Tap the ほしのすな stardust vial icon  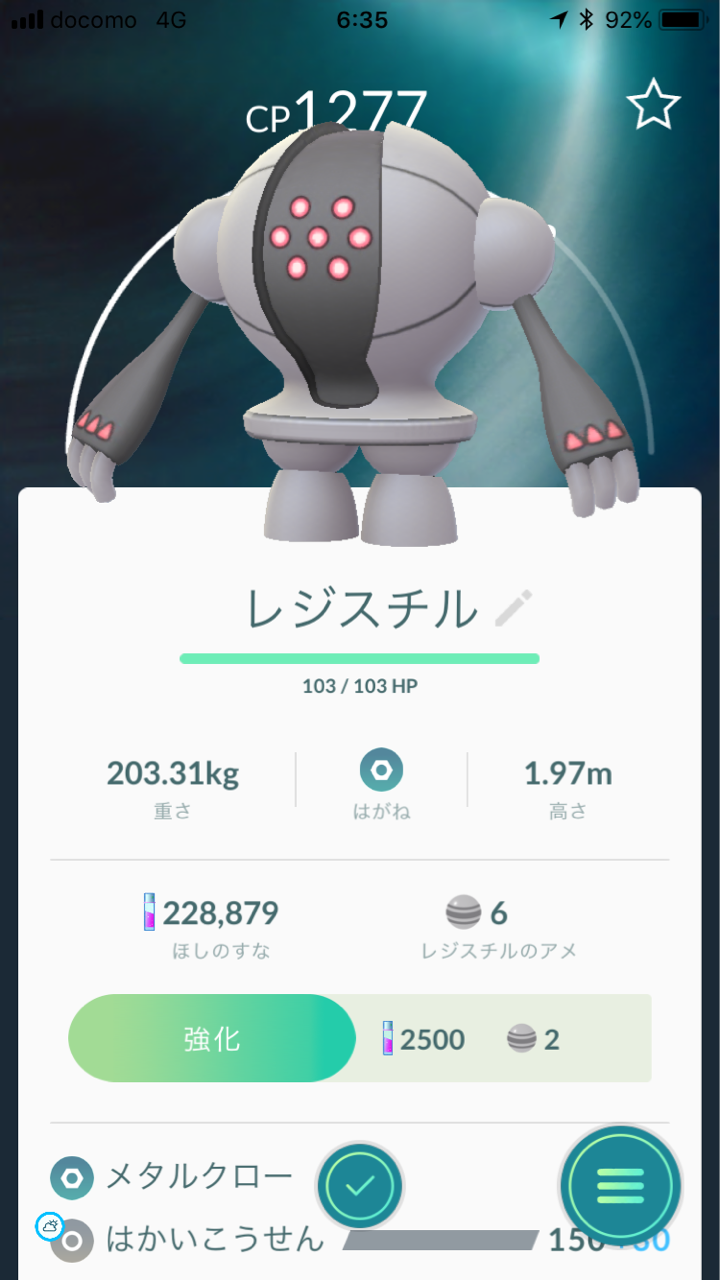click(x=149, y=912)
